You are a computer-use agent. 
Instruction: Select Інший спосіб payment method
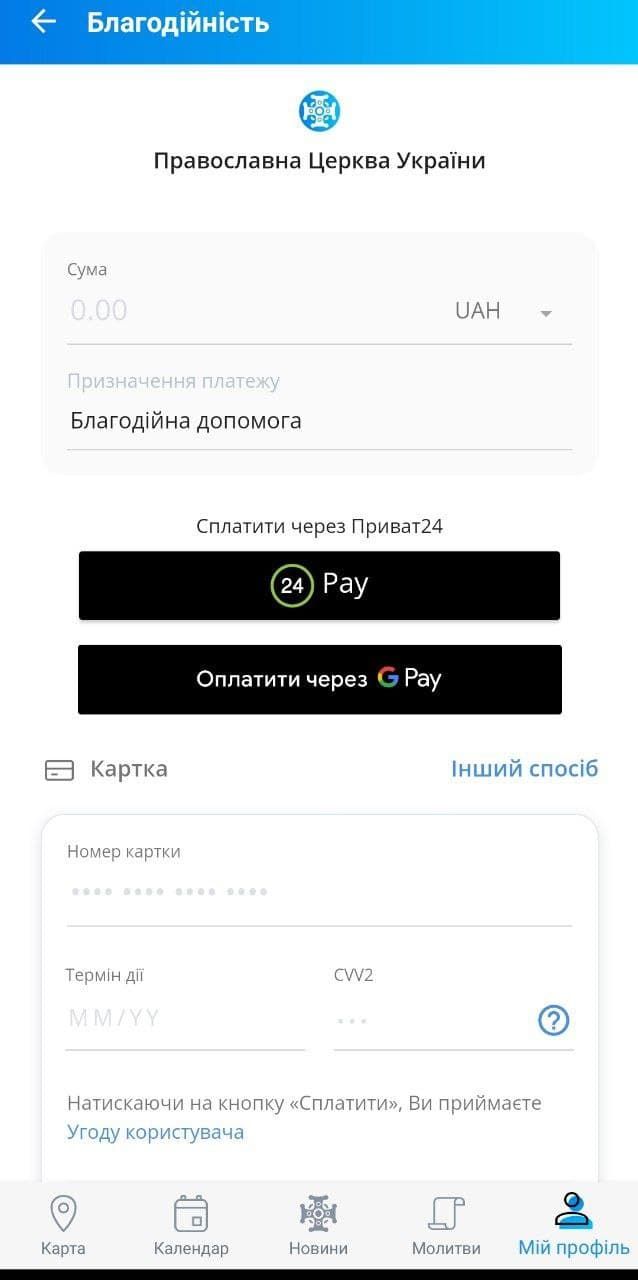(x=524, y=768)
